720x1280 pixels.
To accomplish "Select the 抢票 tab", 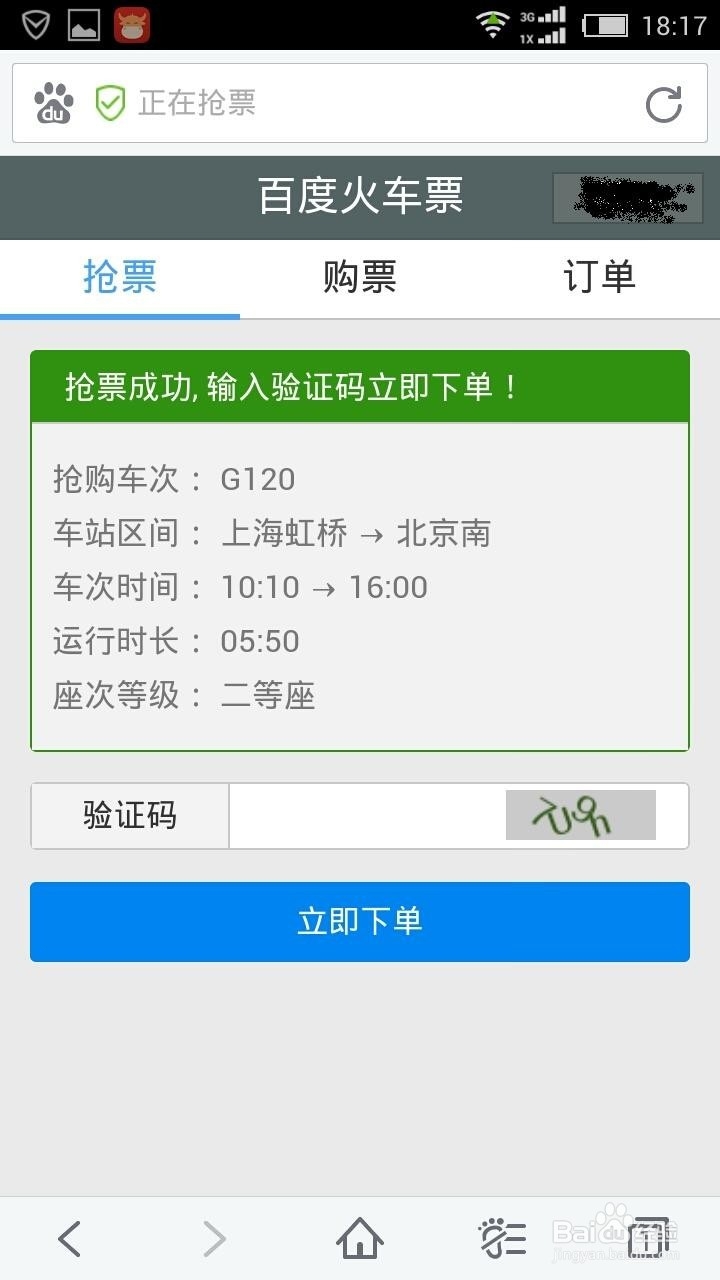I will [x=118, y=279].
